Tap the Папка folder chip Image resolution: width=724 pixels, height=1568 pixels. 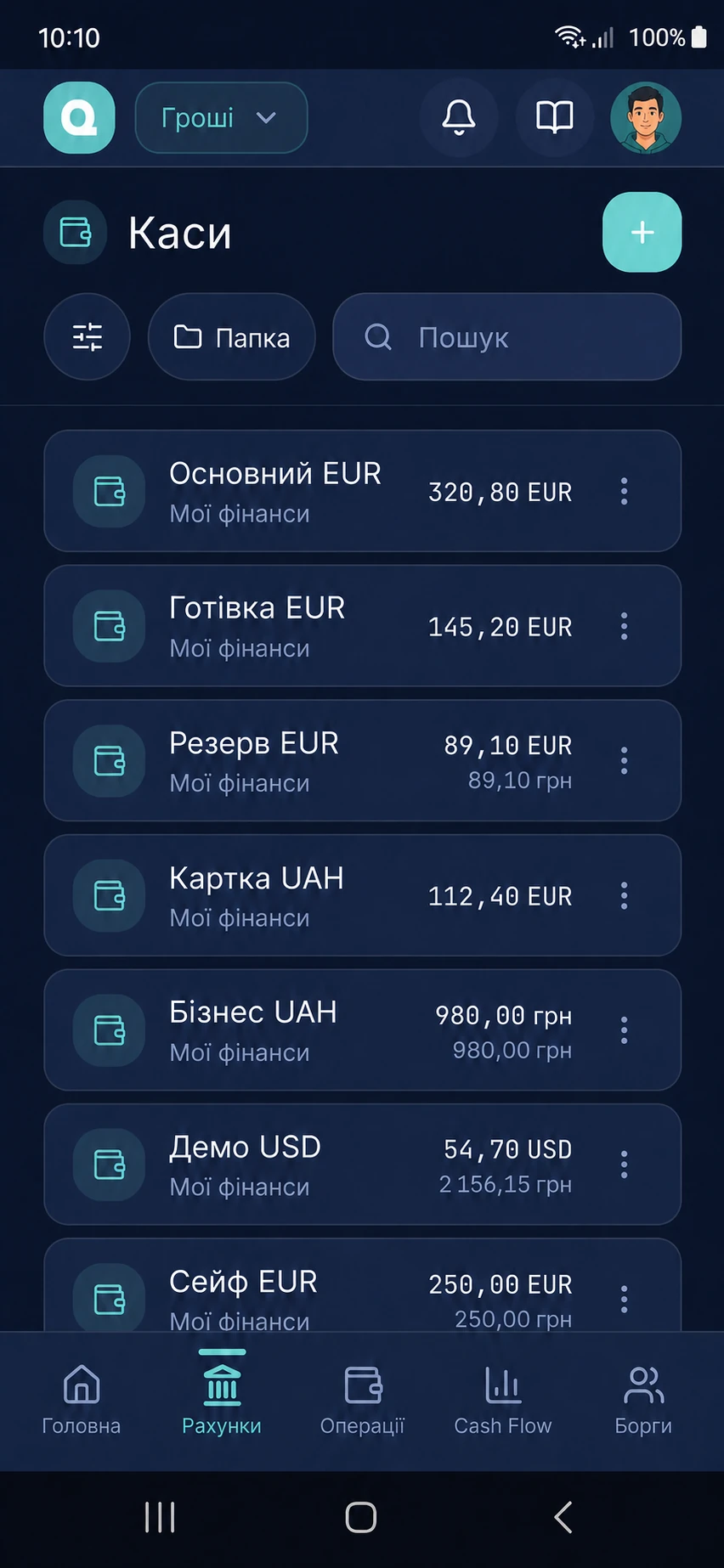pos(232,337)
